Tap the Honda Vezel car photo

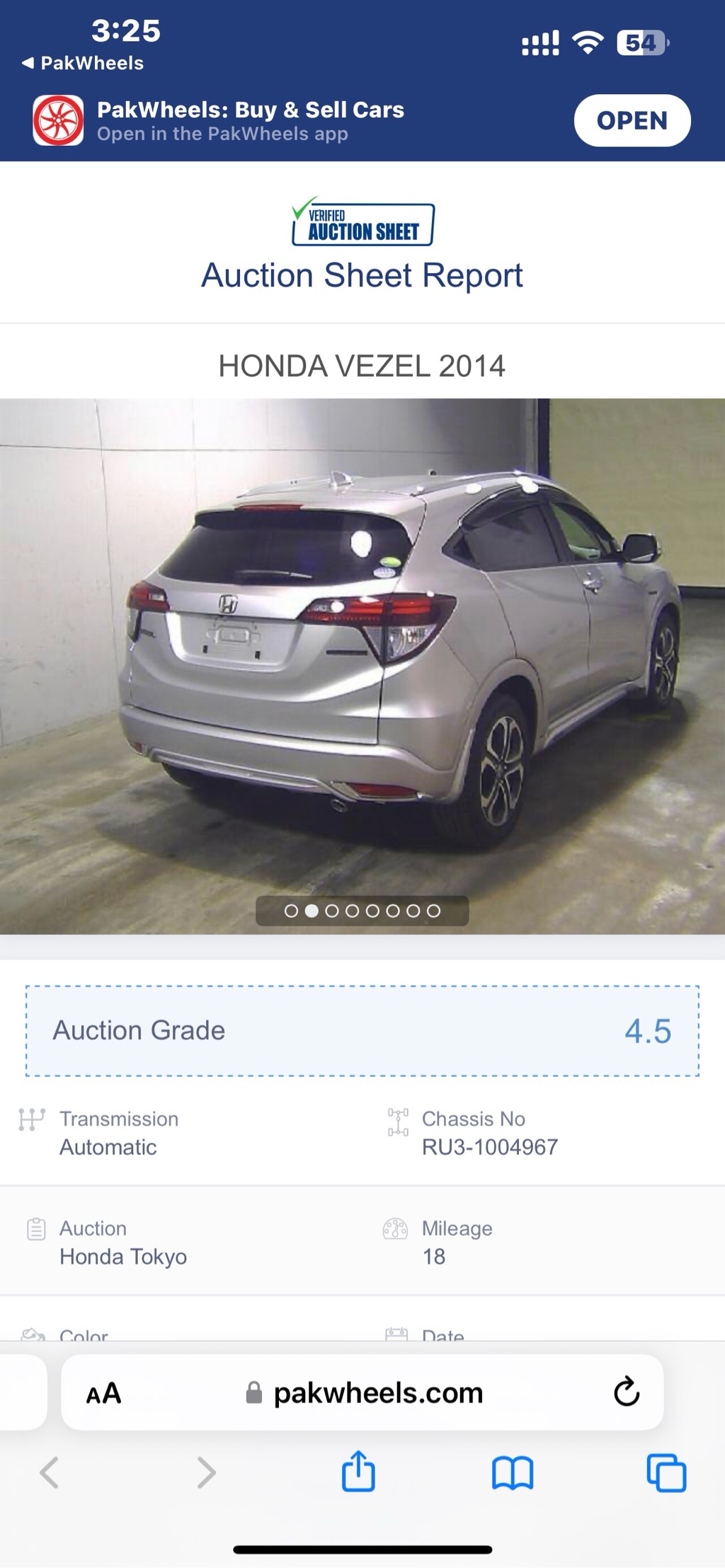362,665
